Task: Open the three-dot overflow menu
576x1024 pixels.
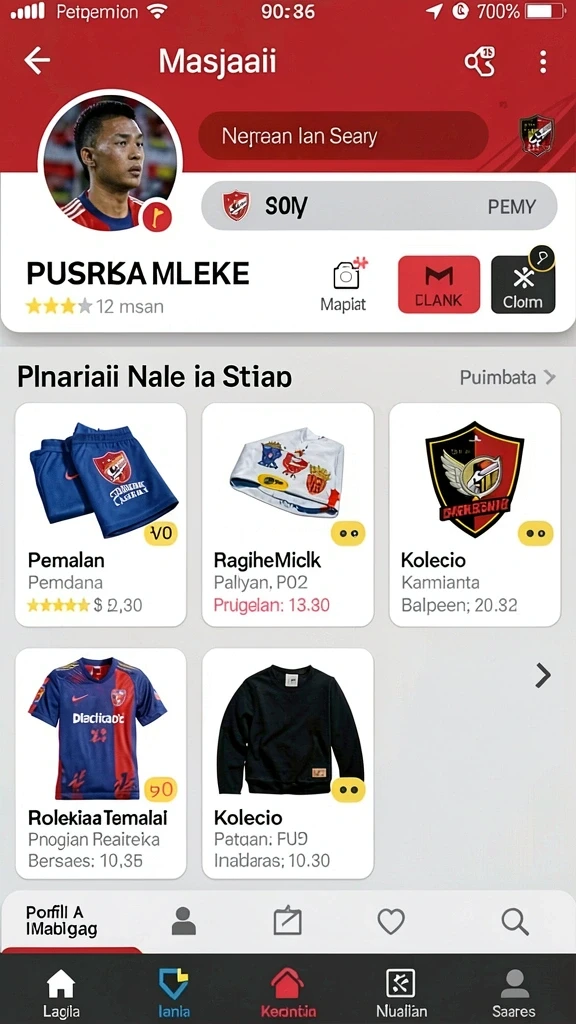Action: (543, 61)
